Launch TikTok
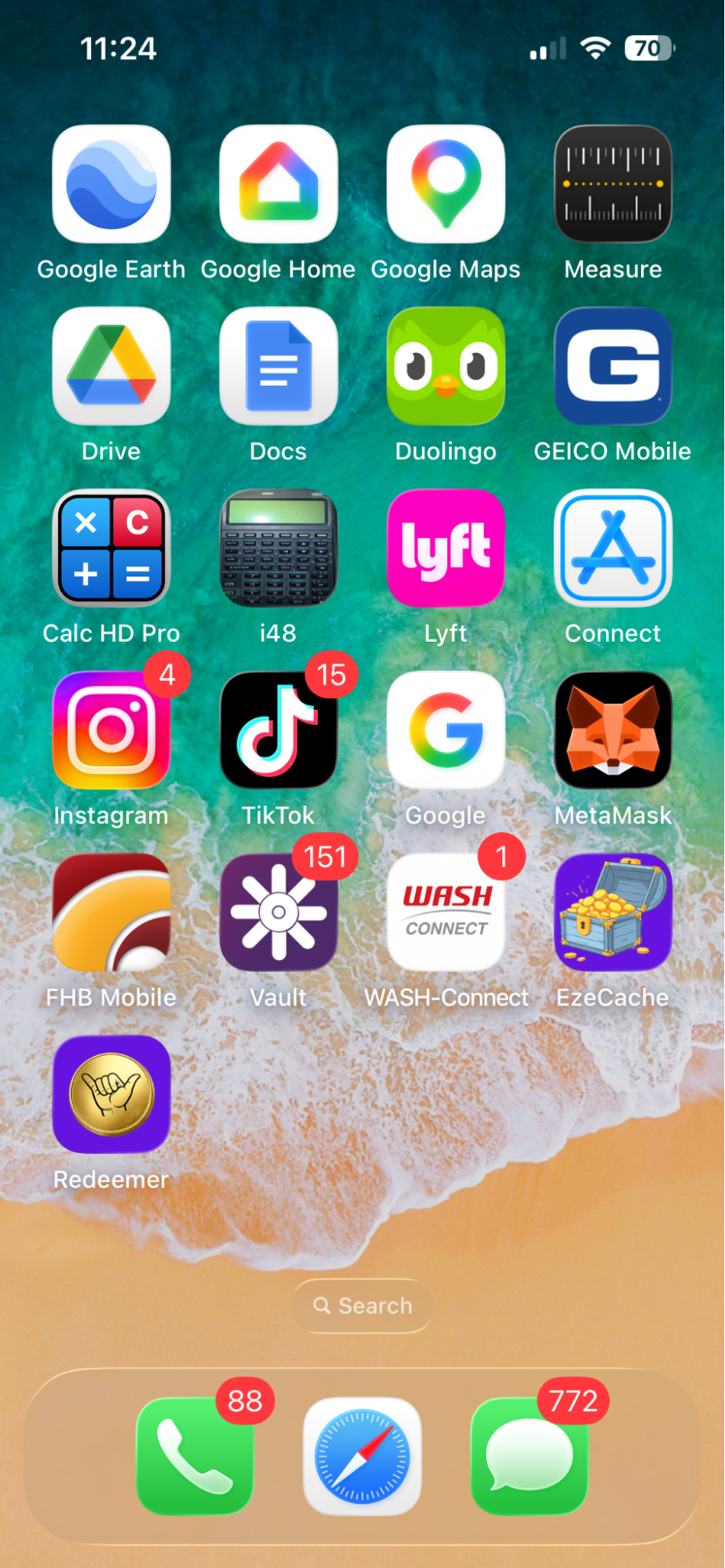The image size is (725, 1568). tap(279, 730)
